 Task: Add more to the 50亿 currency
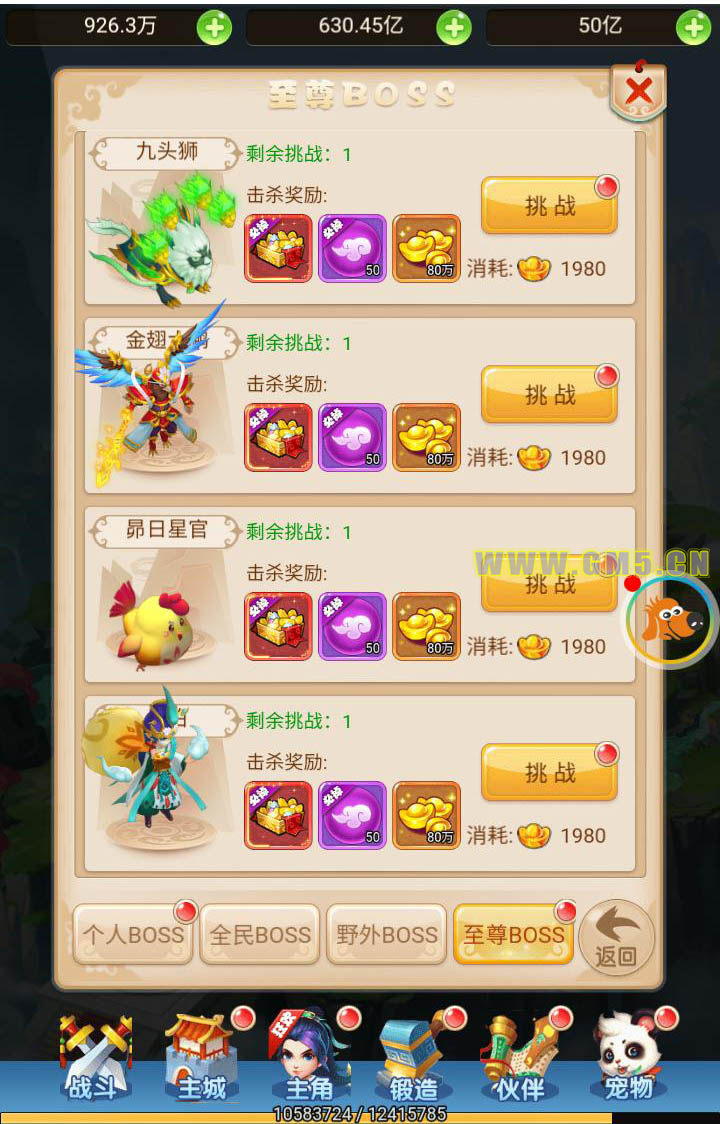[694, 27]
